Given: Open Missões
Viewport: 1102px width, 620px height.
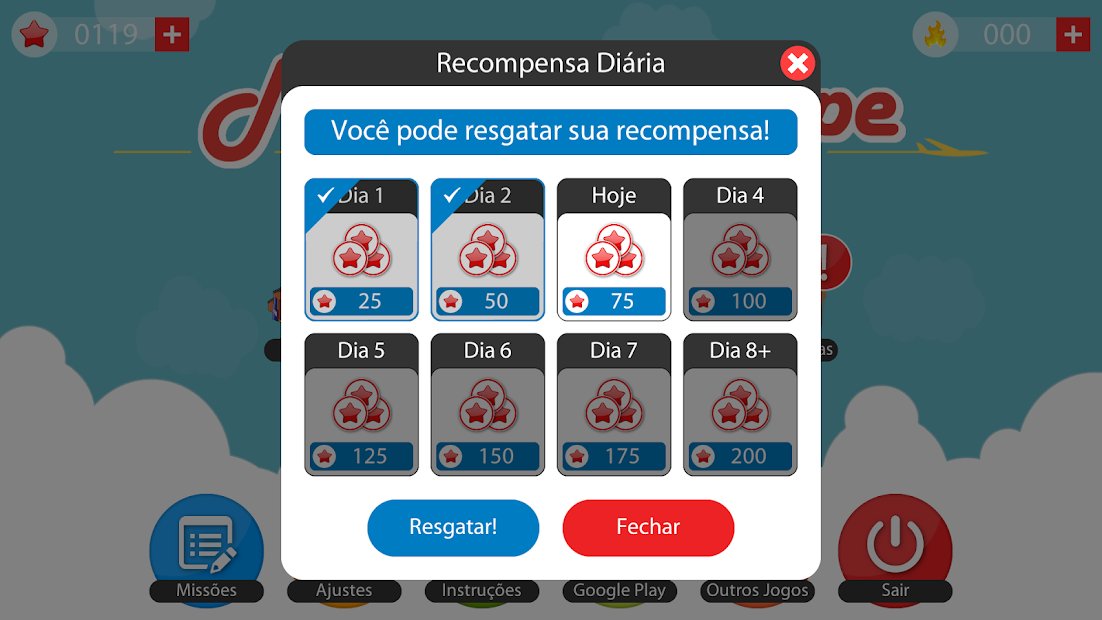Looking at the screenshot, I should 206,547.
